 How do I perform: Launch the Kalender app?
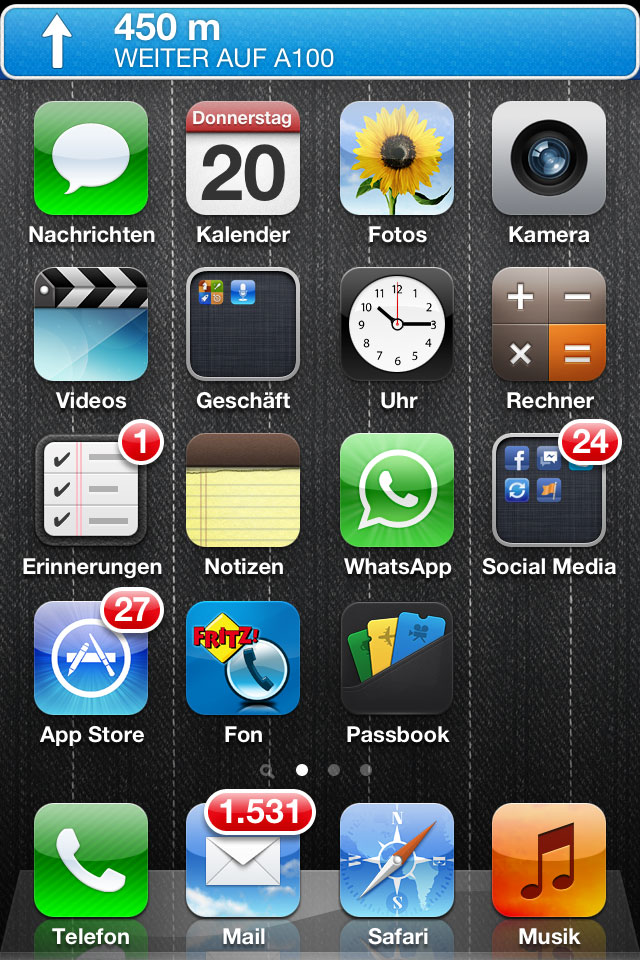243,158
